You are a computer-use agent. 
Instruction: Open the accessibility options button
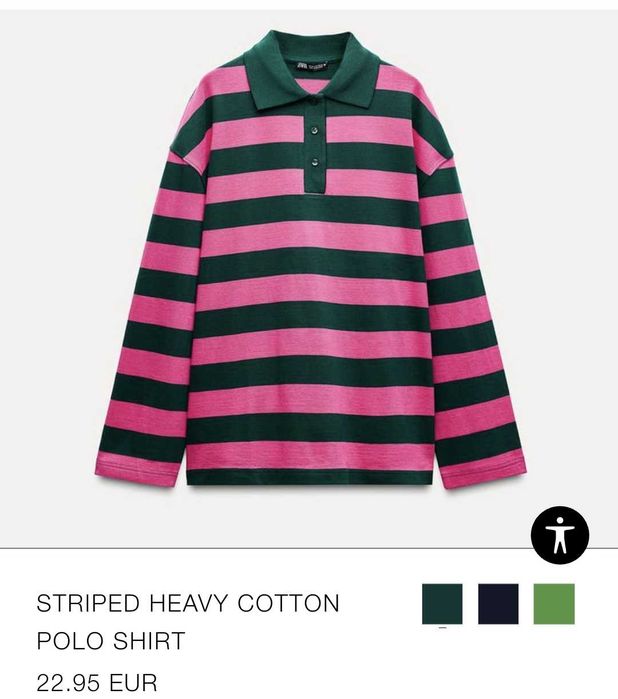pos(559,535)
